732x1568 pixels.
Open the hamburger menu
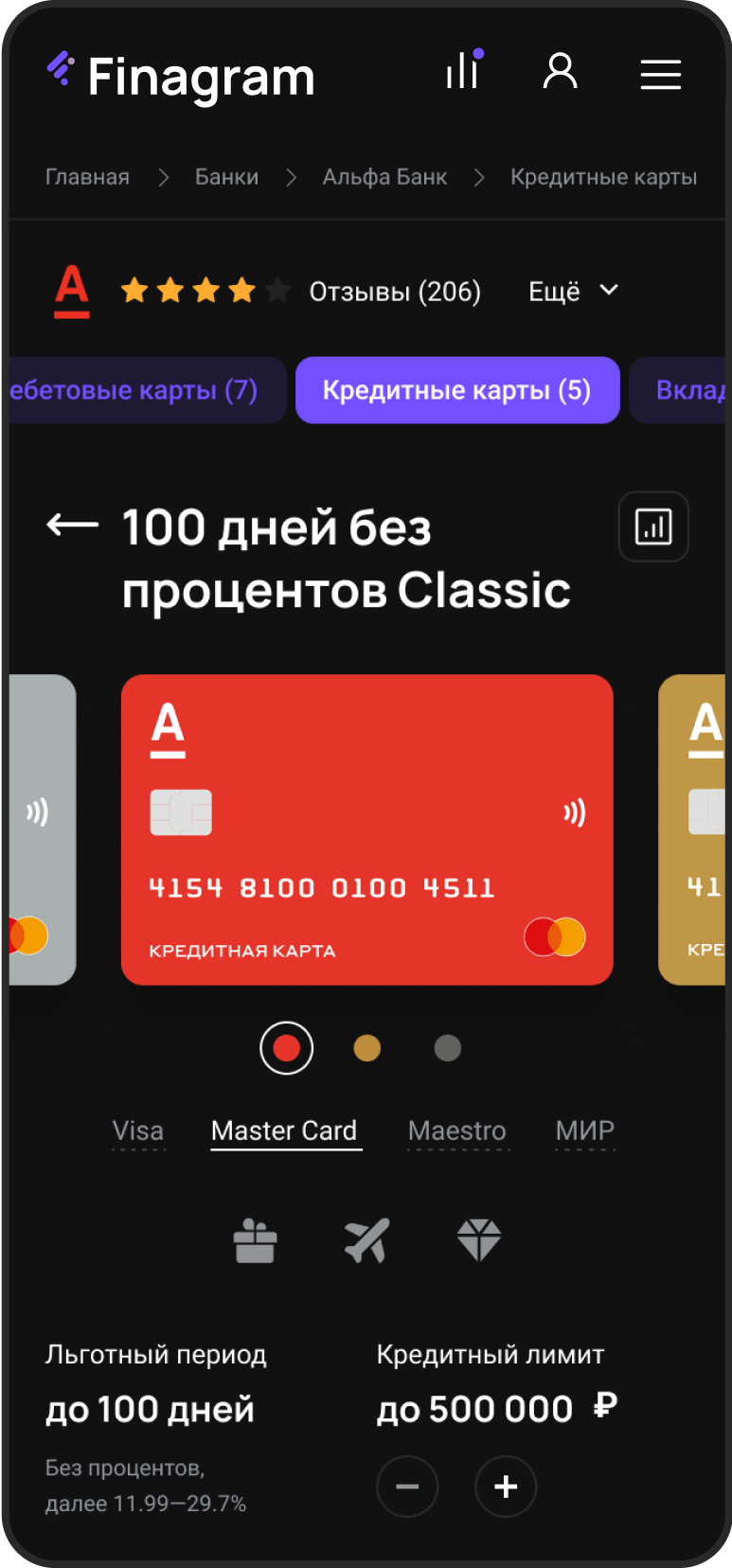click(x=660, y=74)
